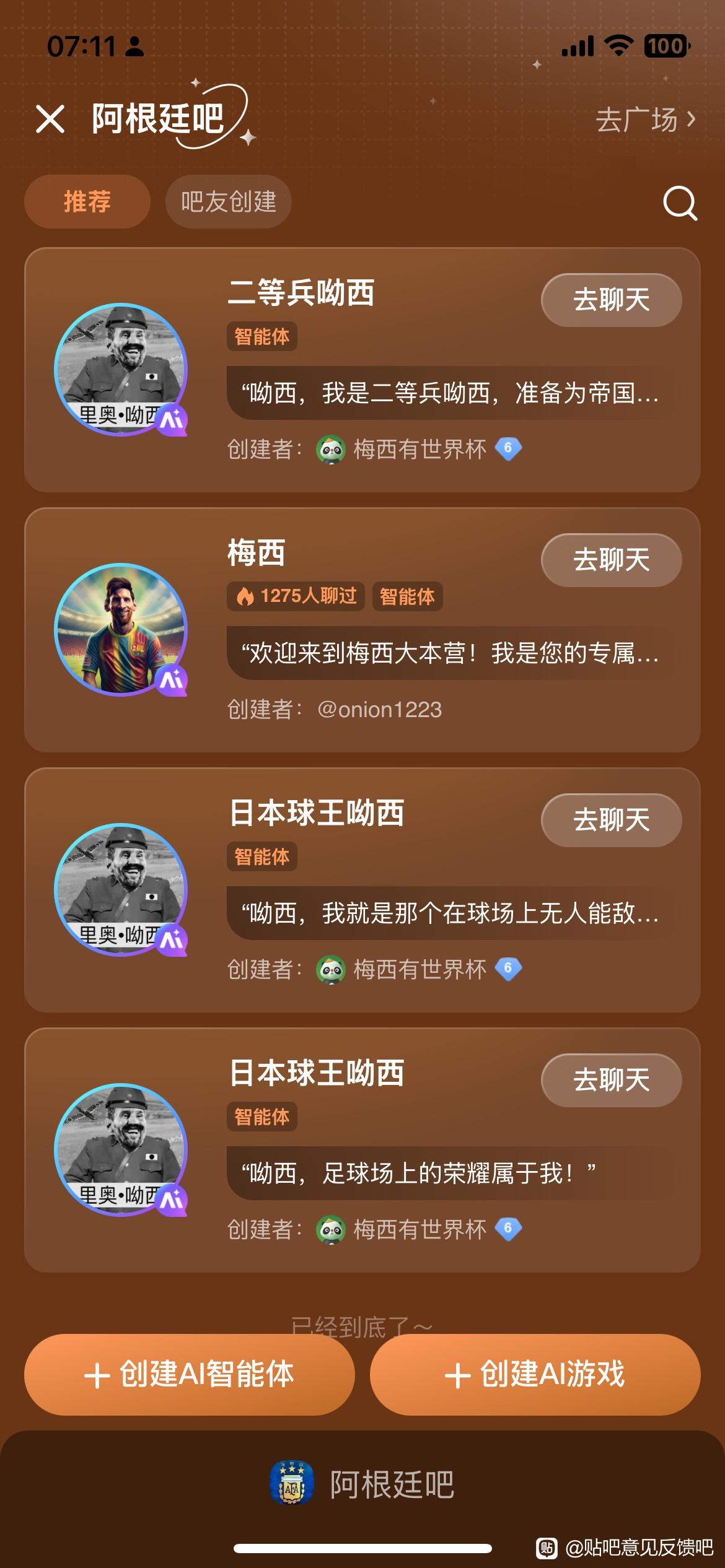Screen dimensions: 725x1568
Task: Create a new AI game
Action: [535, 1375]
